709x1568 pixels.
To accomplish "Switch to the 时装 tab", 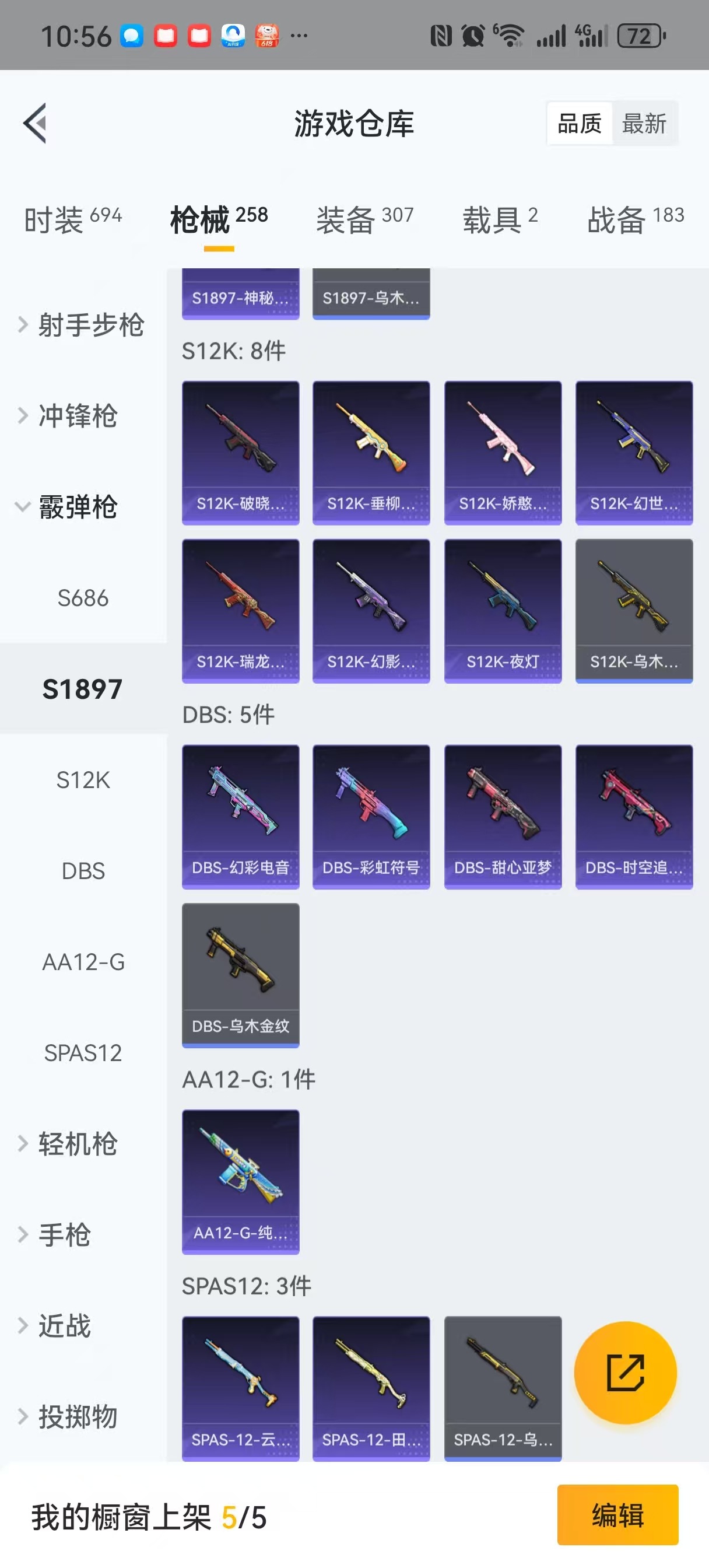I will point(73,219).
